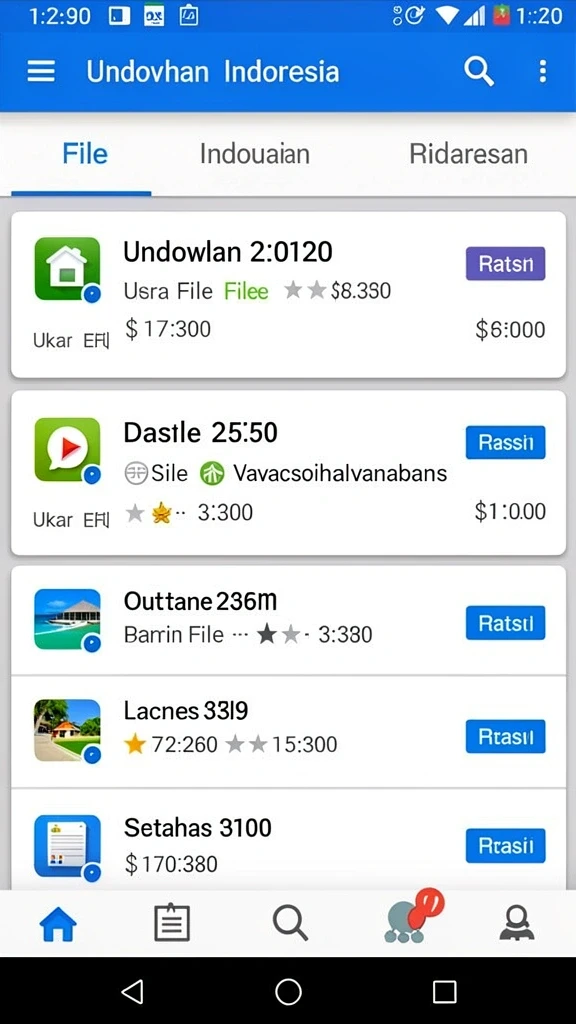
Task: Select the File tab
Action: (x=85, y=154)
